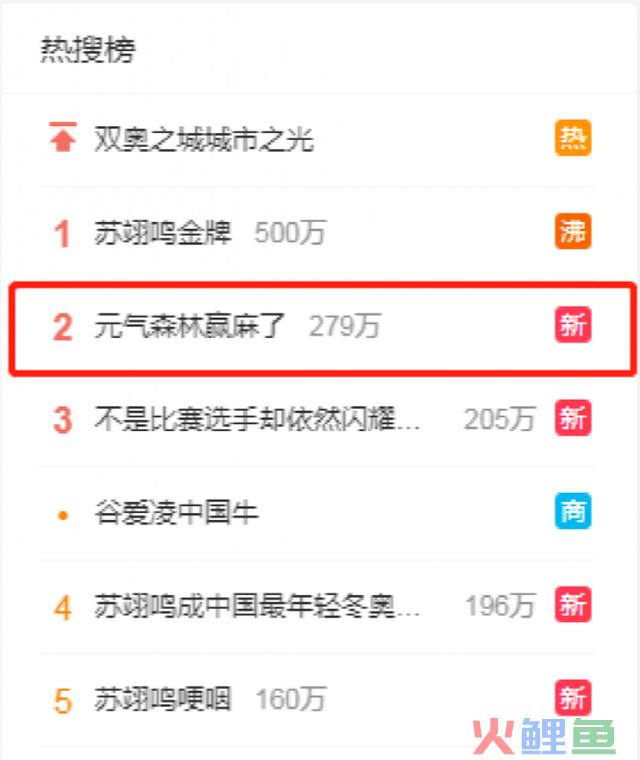
Task: Open the pinned topic 双奥之城城市之光
Action: 204,139
